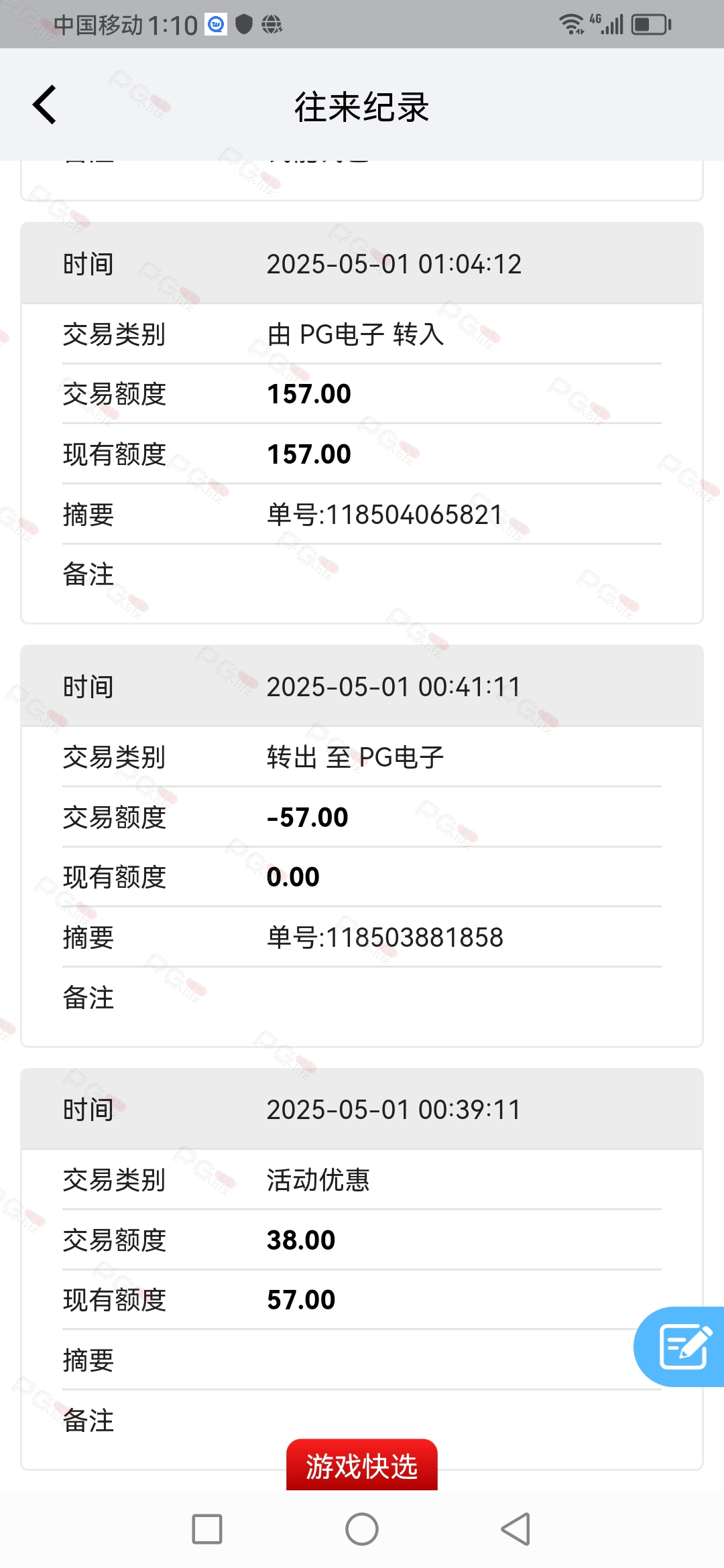Open the system recent apps square
Screen dimensions: 724x1568
click(207, 1529)
